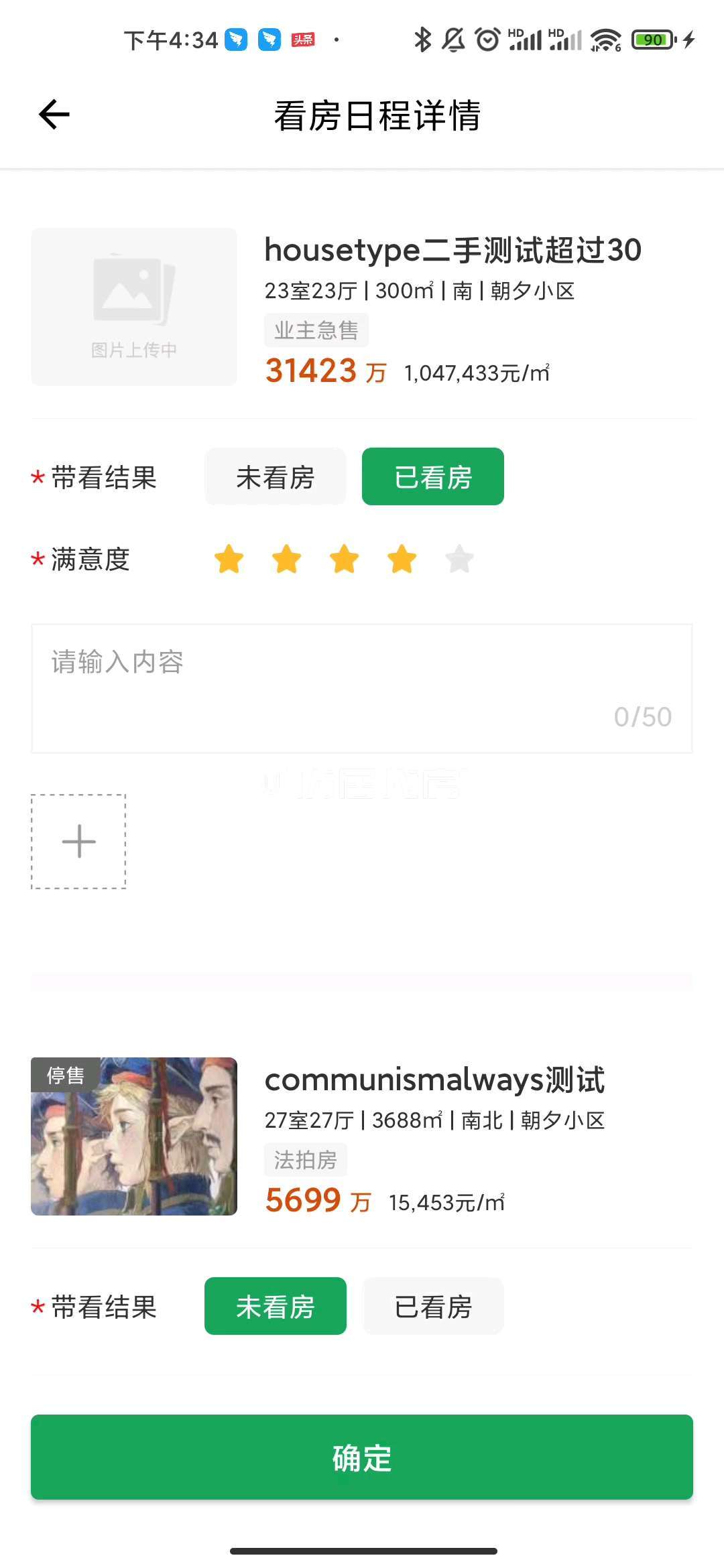Image resolution: width=724 pixels, height=1568 pixels.
Task: Open the housetype二手测试超过30 listing card
Action: [362, 307]
